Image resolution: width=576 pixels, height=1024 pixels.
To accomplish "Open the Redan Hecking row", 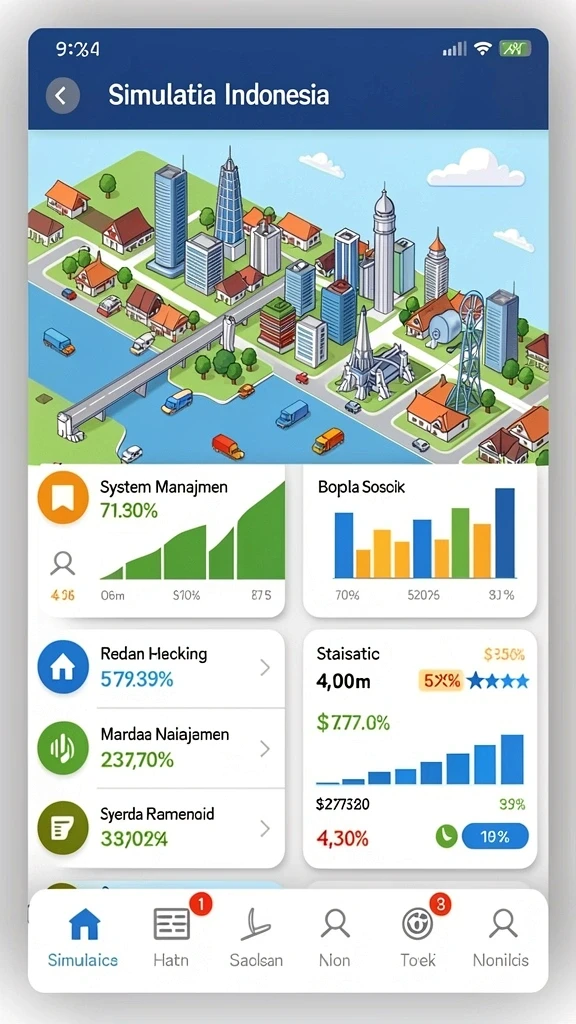I will point(161,667).
